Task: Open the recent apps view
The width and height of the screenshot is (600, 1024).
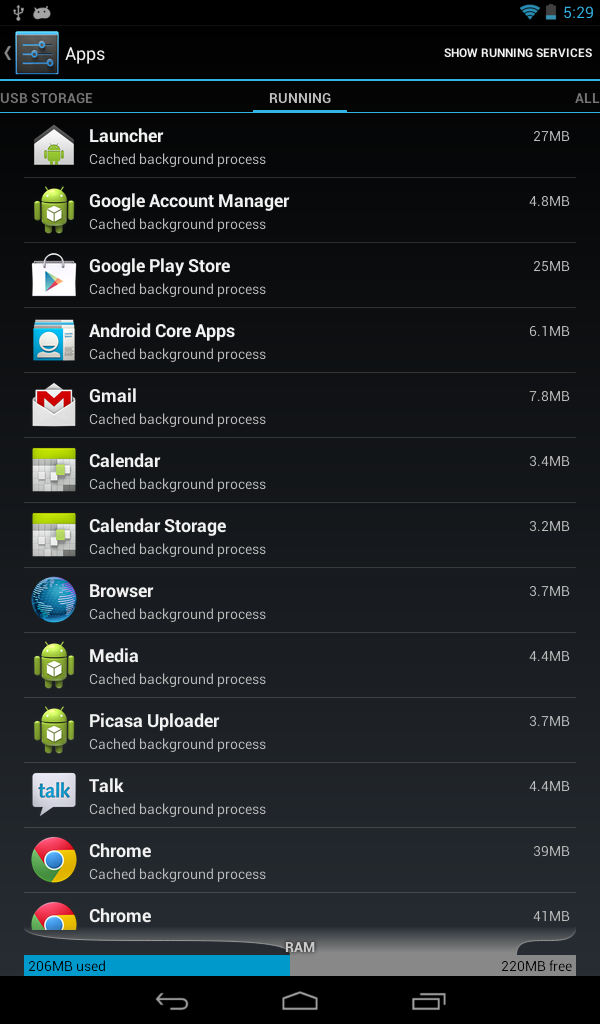Action: pyautogui.click(x=428, y=1000)
